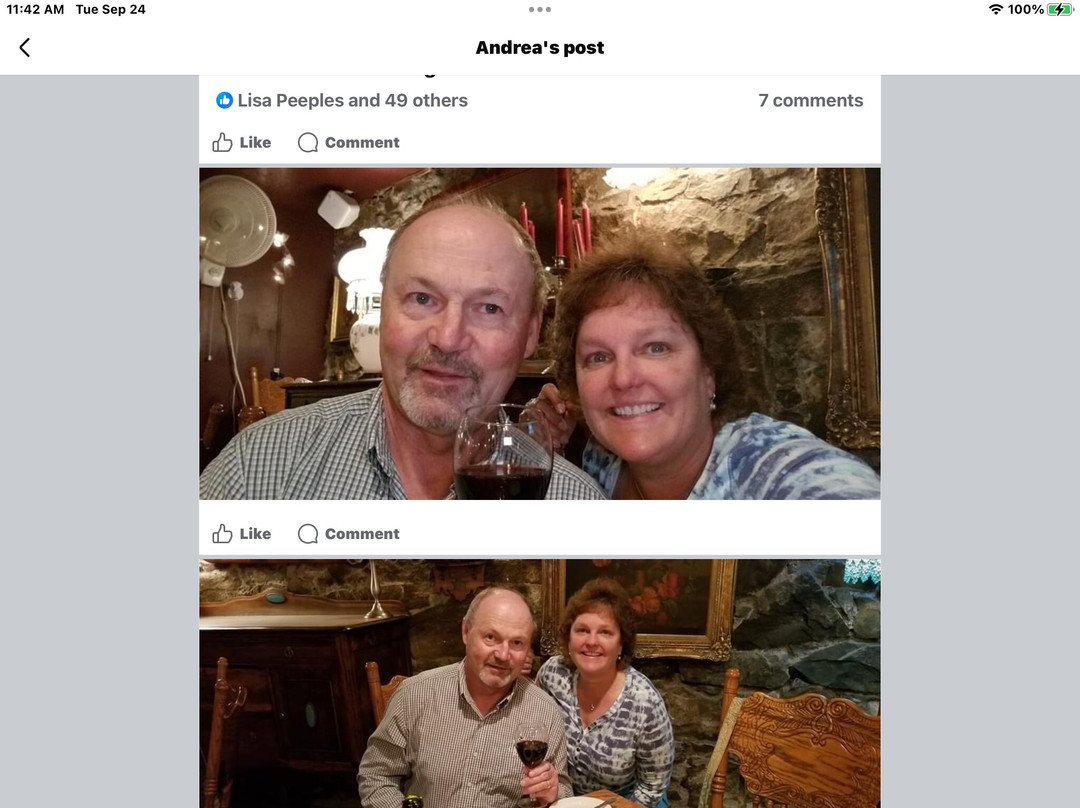The height and width of the screenshot is (808, 1080).
Task: Open the close-up selfie photo with wine glass
Action: (540, 334)
